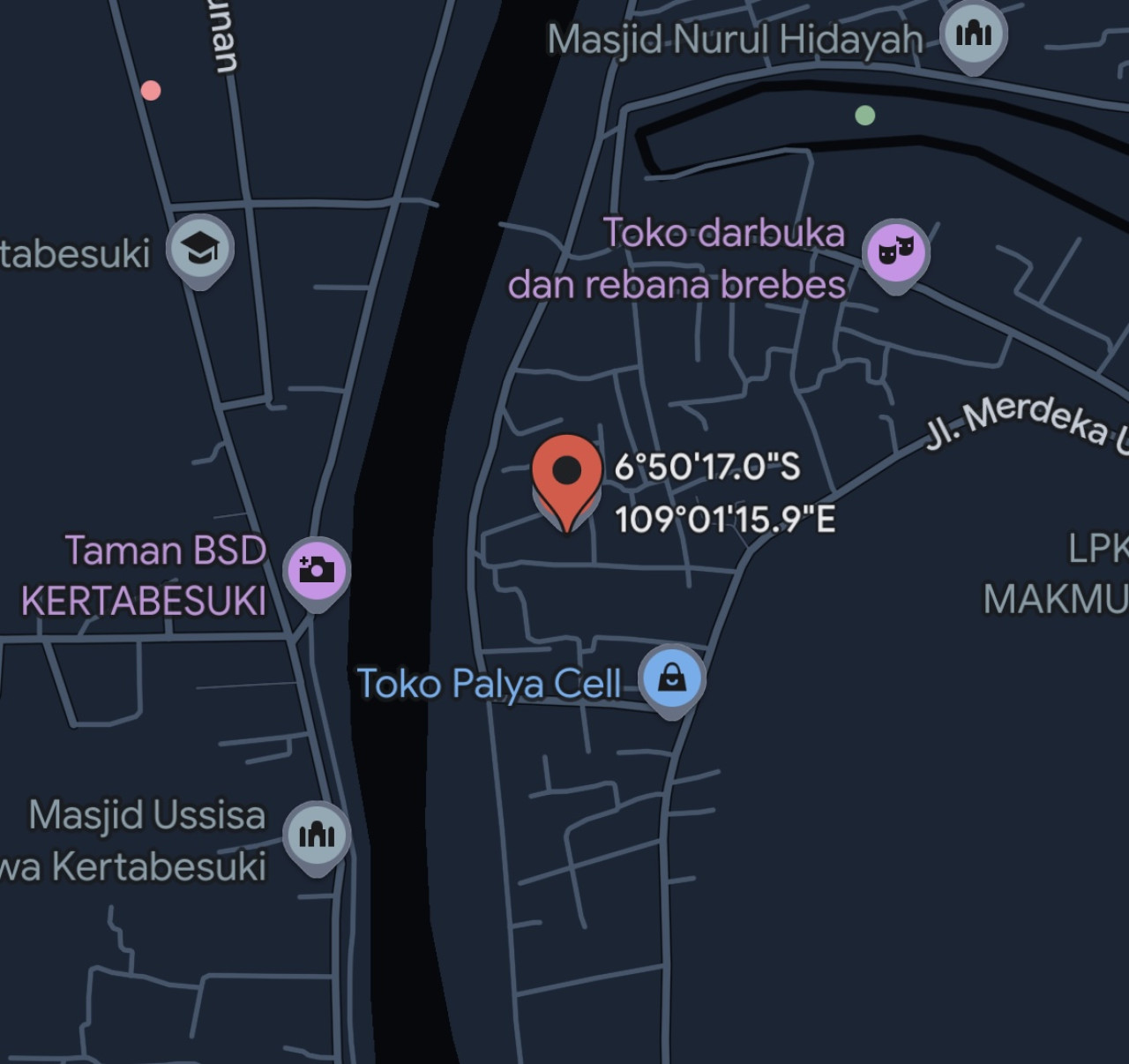Select the red dropped pin at 6°50'17.0"S

[567, 475]
